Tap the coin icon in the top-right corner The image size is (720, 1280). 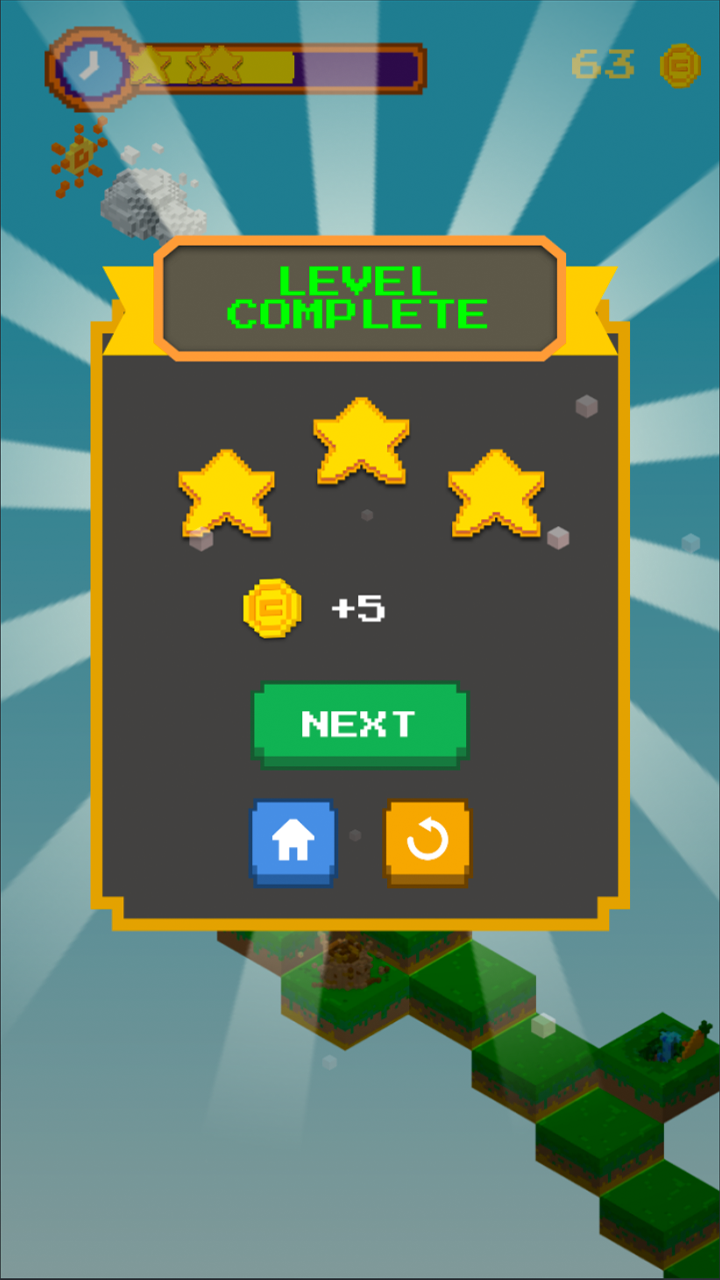(679, 65)
